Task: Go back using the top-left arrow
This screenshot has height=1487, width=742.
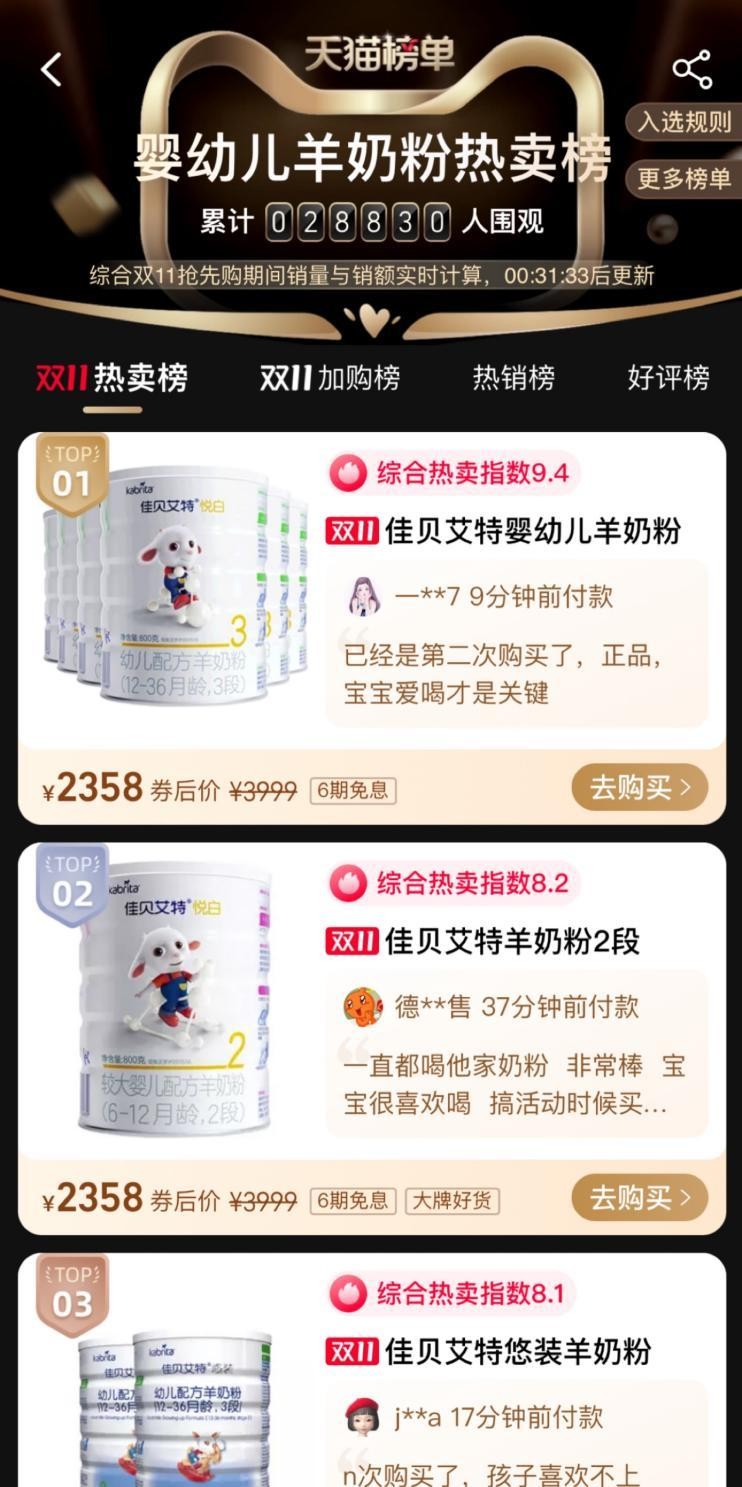Action: (x=51, y=69)
